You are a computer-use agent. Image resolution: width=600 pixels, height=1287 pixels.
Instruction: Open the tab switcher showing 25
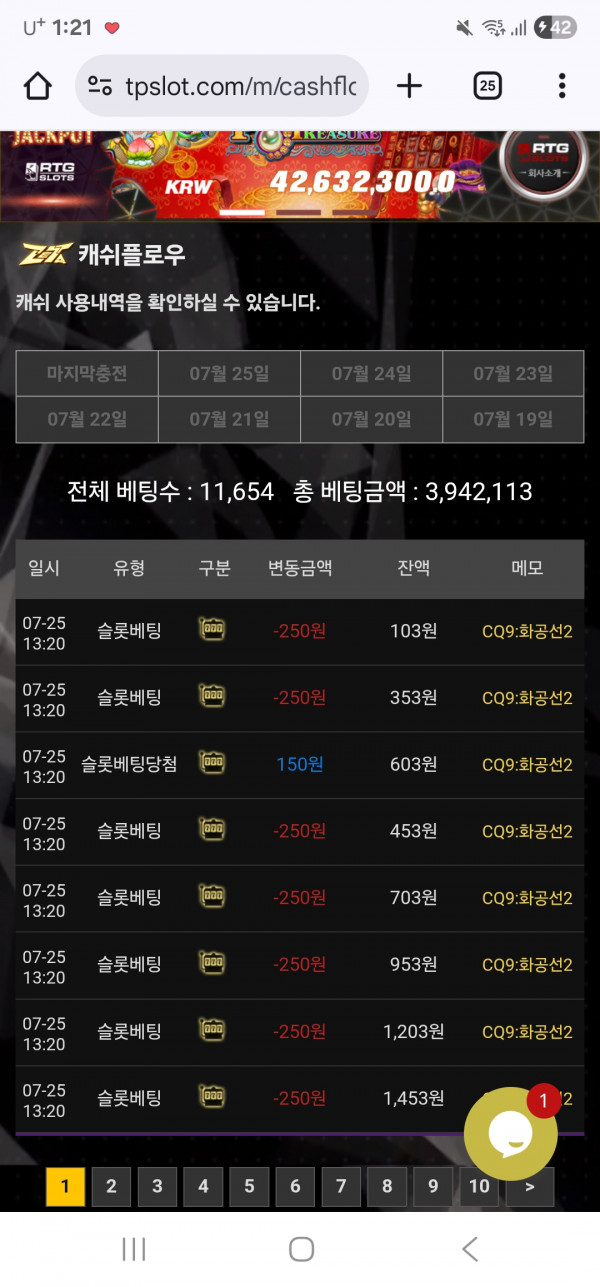[x=487, y=86]
